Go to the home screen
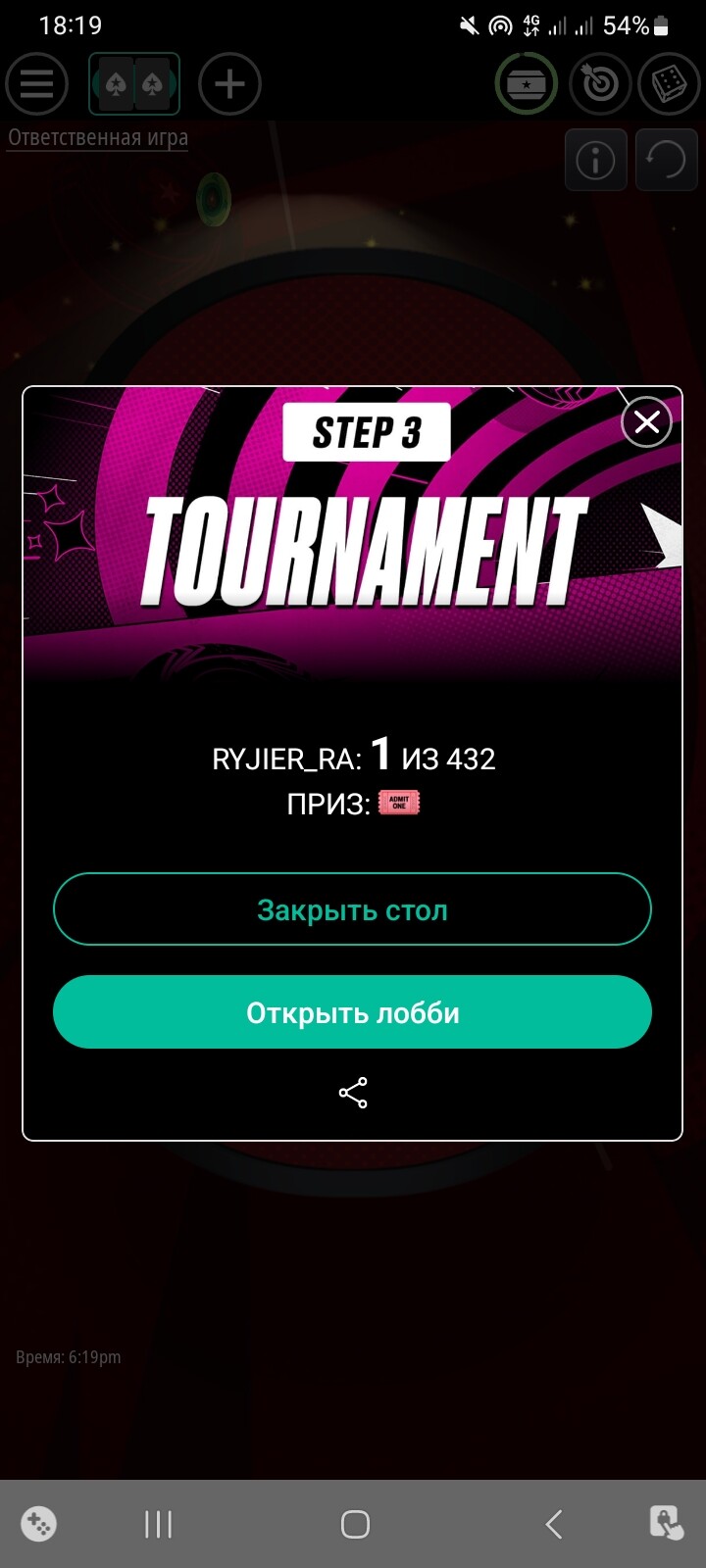The height and width of the screenshot is (1568, 706). point(355,1524)
